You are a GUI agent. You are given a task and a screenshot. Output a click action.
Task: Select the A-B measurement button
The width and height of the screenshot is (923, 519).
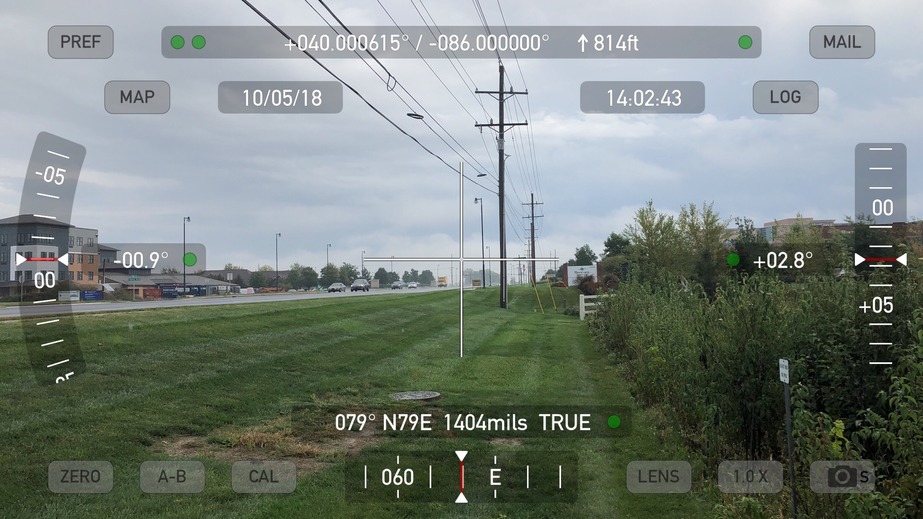[172, 477]
